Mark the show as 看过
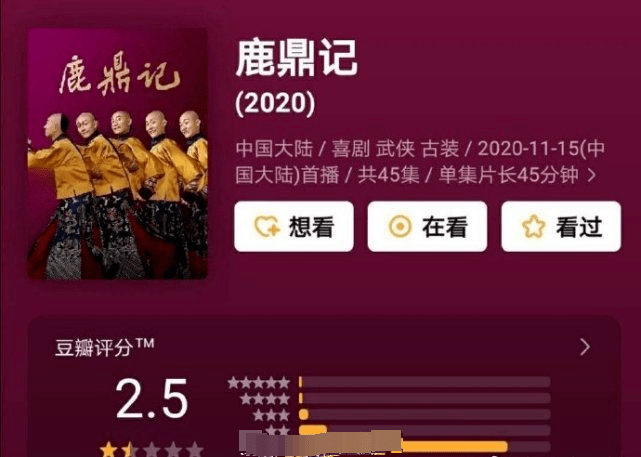Viewport: 641px width, 457px height. [560, 227]
